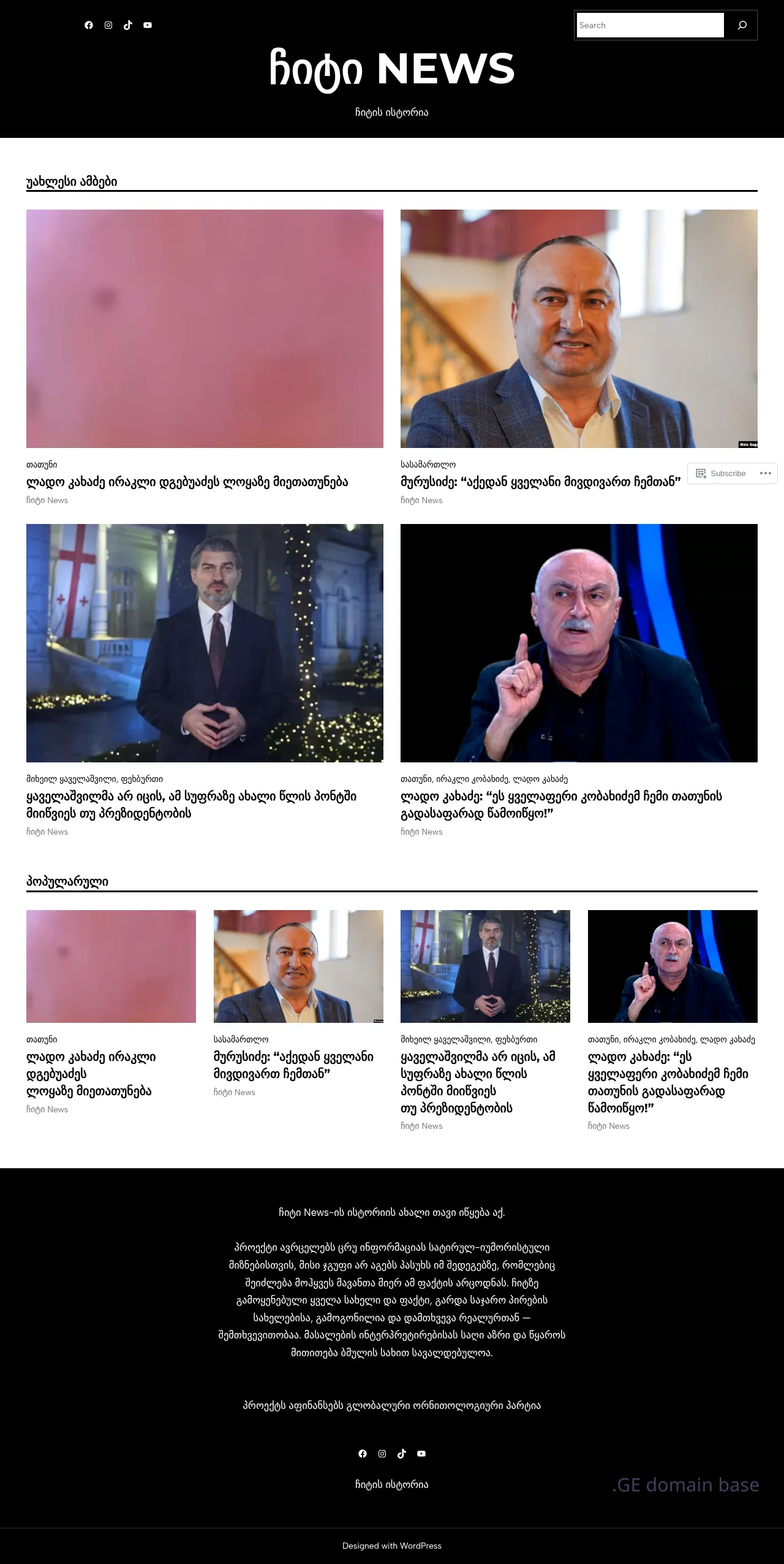Screen dimensions: 784x1564
Task: Open large photo of ყაველაშვილმა article
Action: point(205,643)
